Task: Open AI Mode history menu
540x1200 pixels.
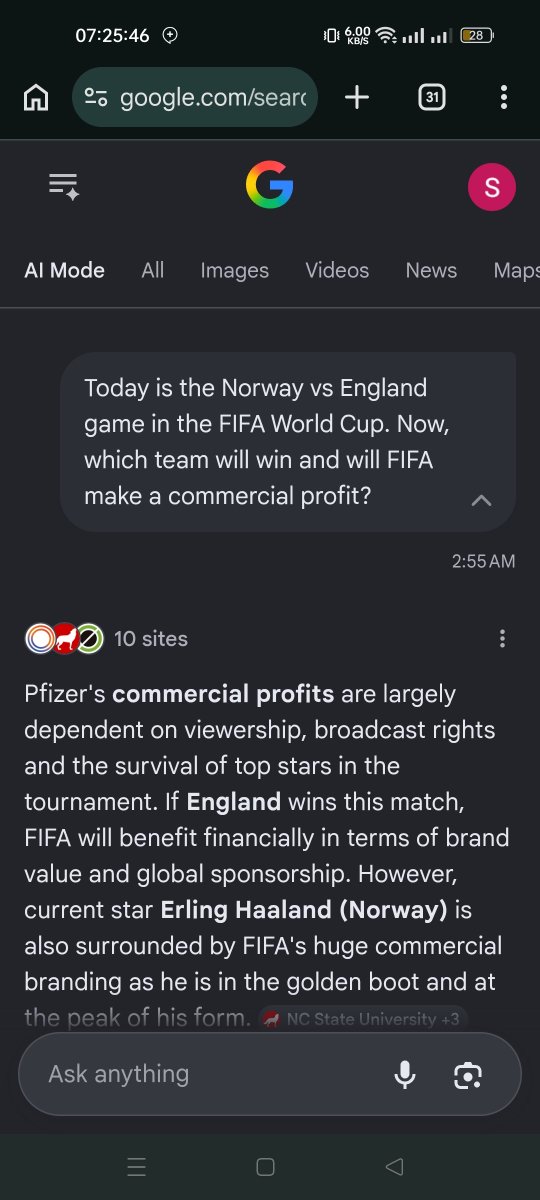Action: coord(64,186)
